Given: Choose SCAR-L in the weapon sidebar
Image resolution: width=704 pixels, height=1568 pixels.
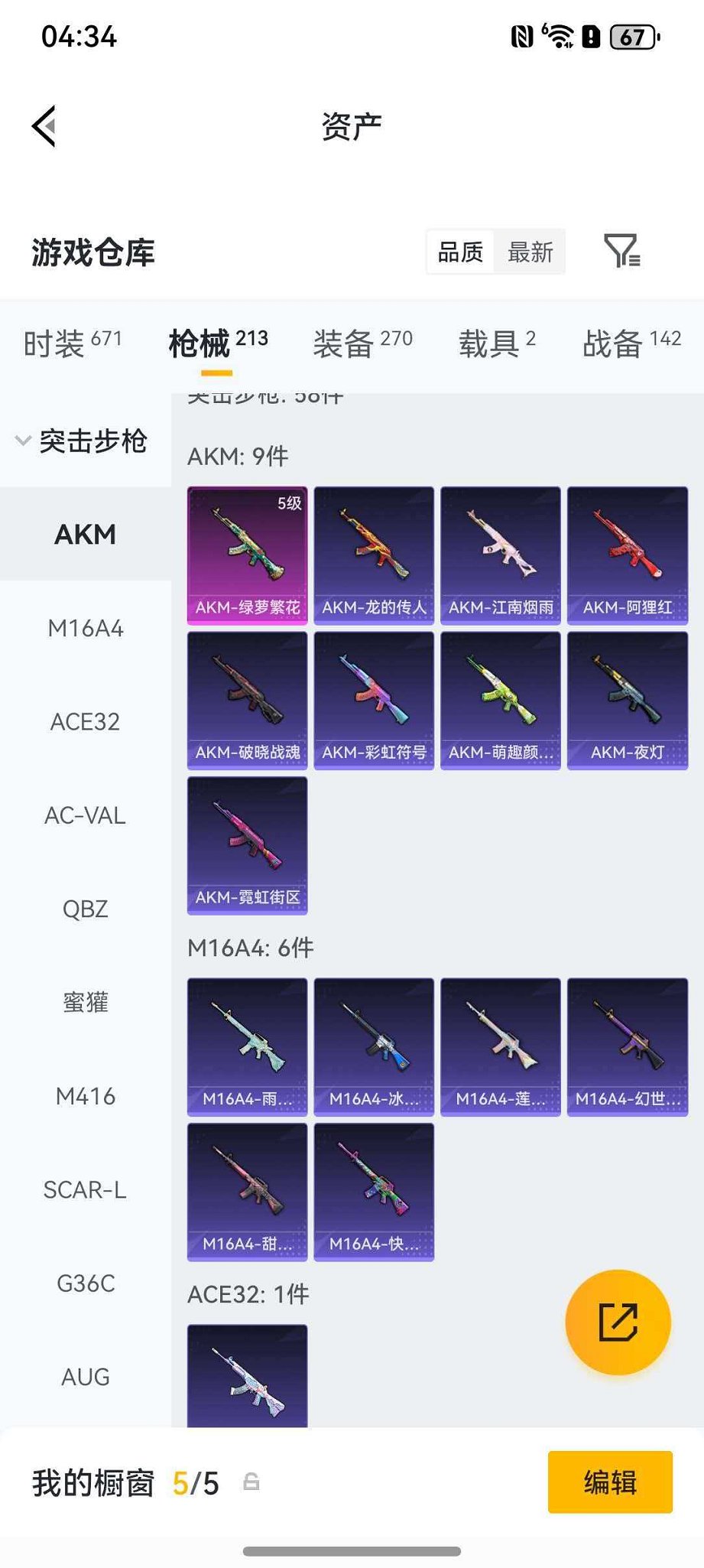Looking at the screenshot, I should [84, 1190].
